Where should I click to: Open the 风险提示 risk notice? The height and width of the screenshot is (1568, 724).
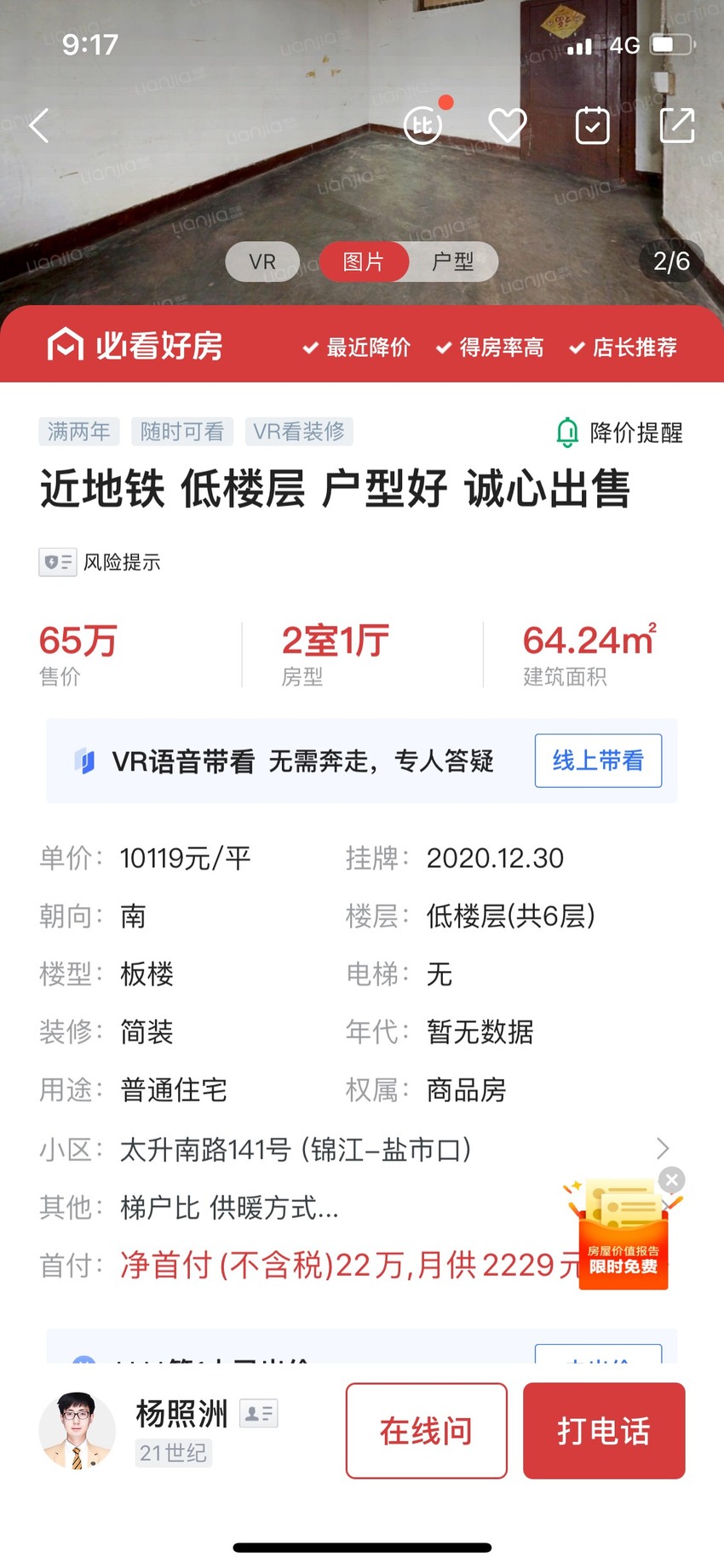click(101, 562)
